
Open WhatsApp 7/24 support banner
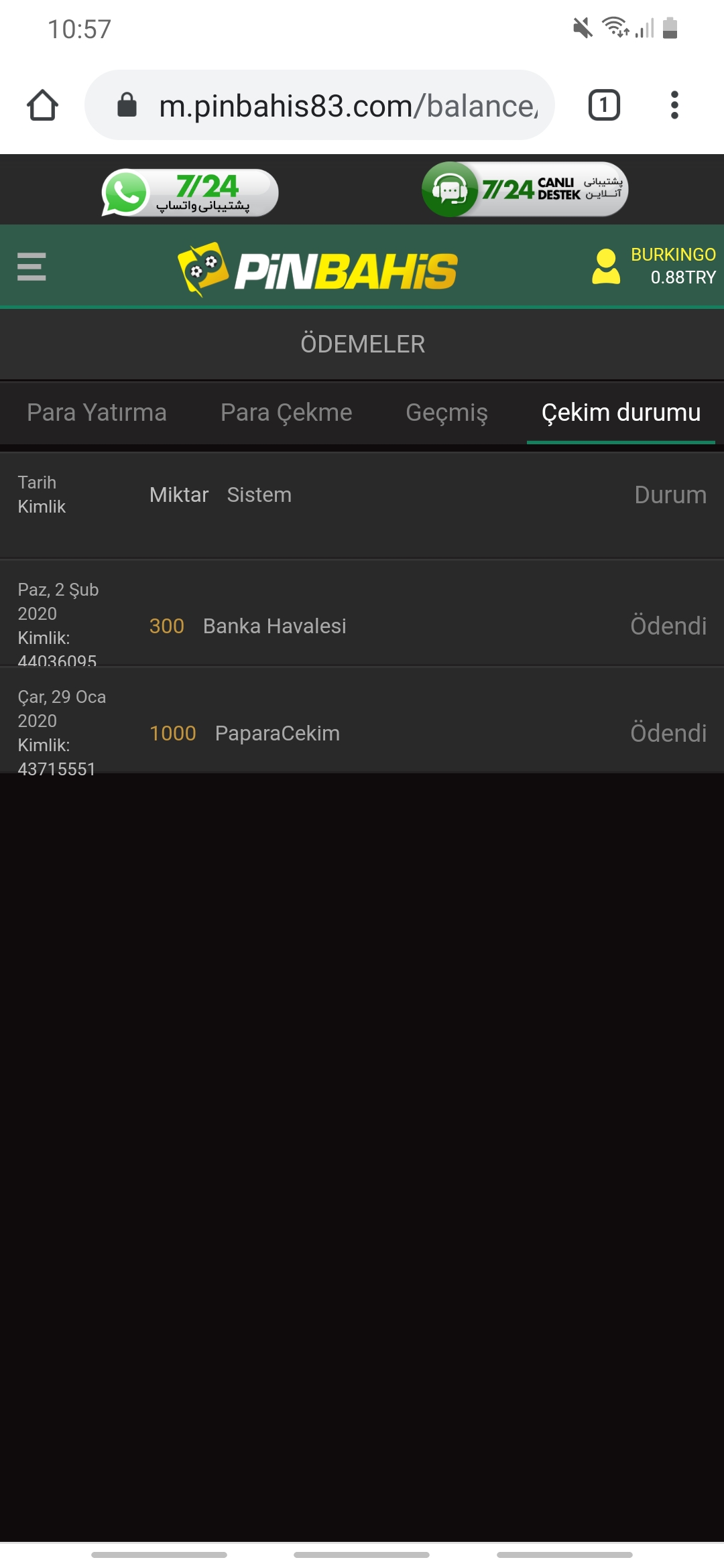coord(190,193)
